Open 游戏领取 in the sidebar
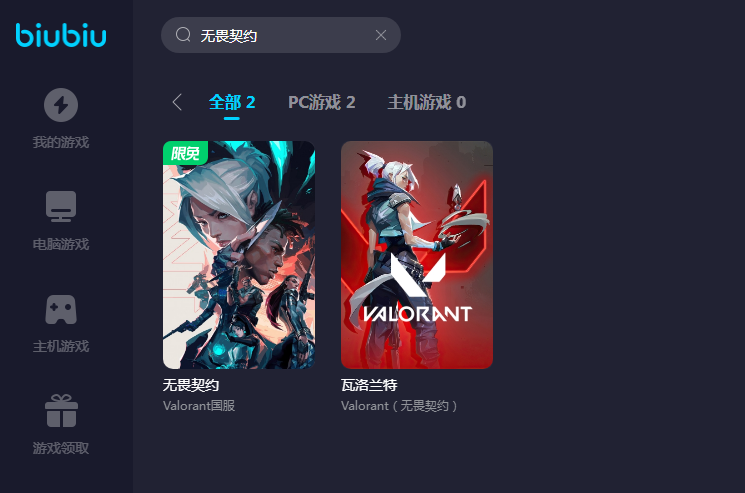 (x=61, y=424)
